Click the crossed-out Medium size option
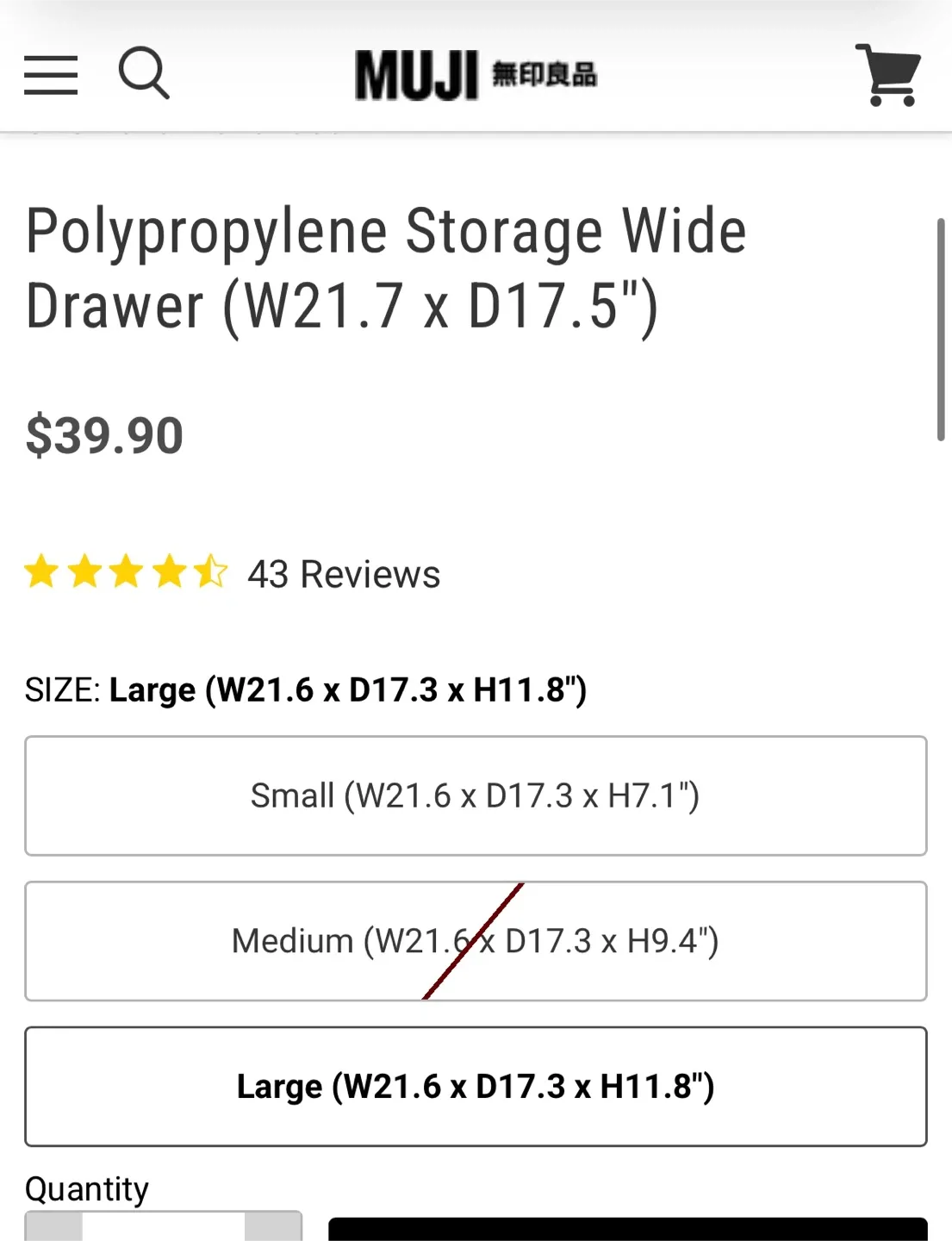Image resolution: width=952 pixels, height=1241 pixels. (x=476, y=940)
